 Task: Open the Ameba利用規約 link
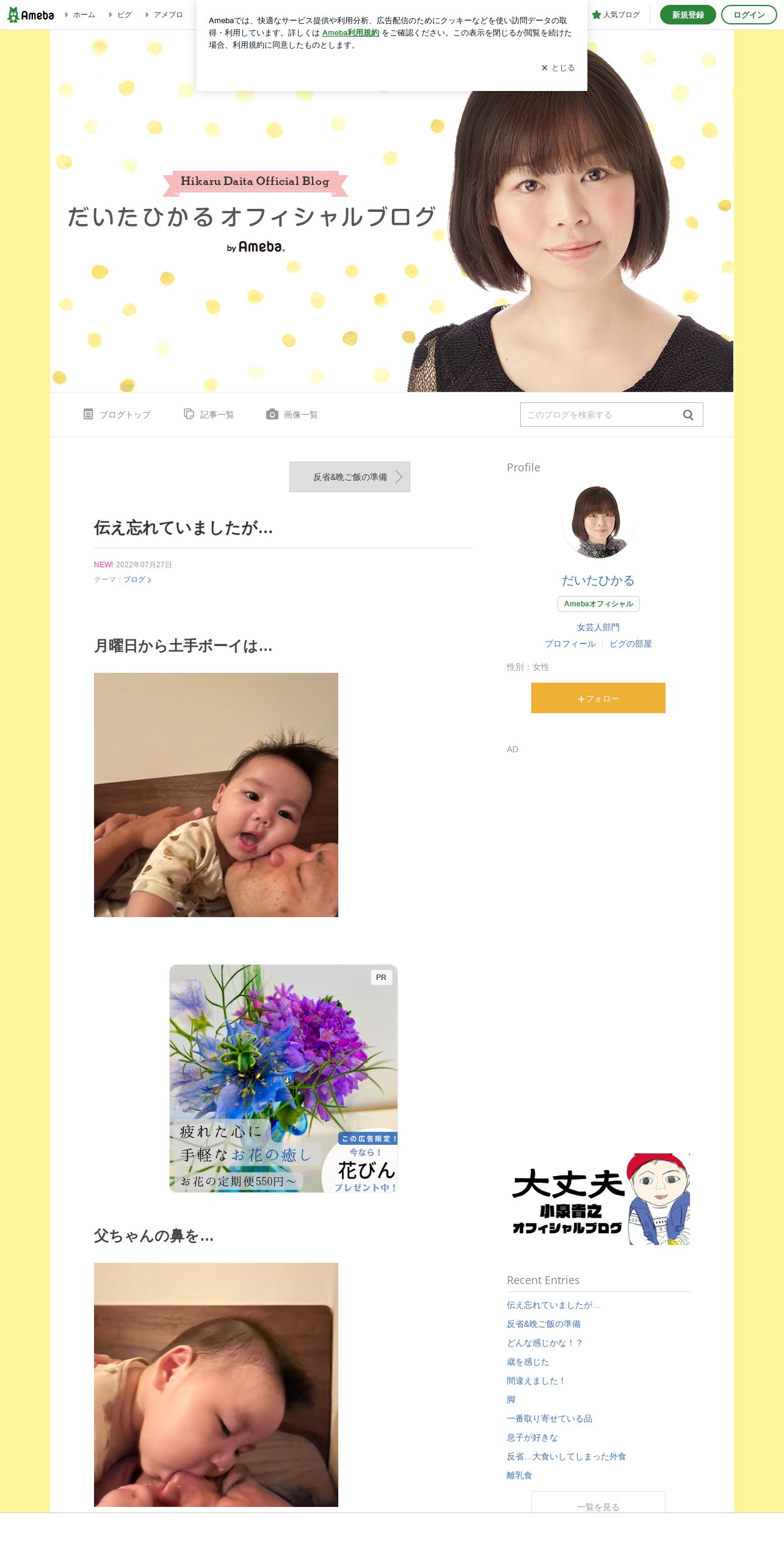pyautogui.click(x=350, y=33)
